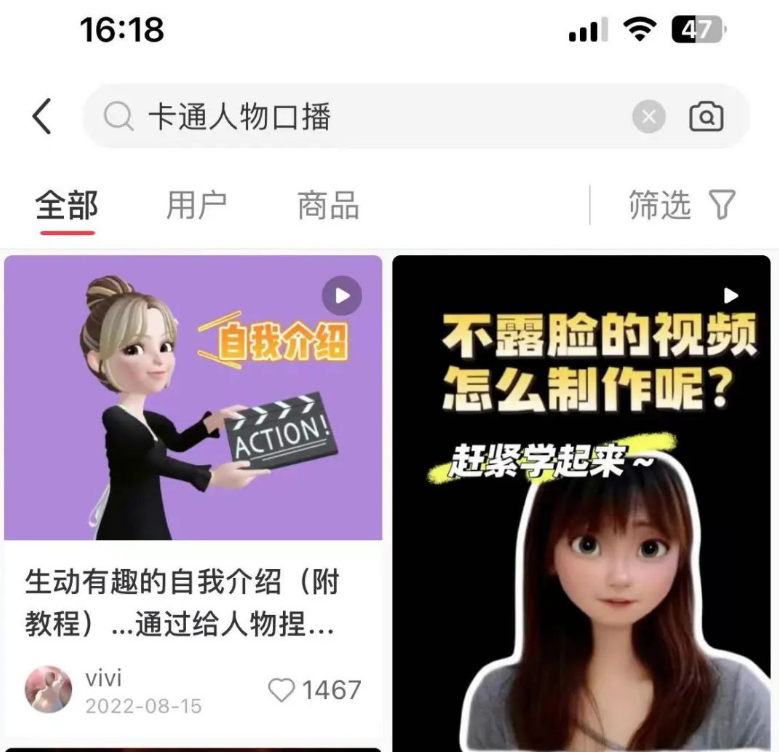Screen dimensions: 779x755
Task: Open the 筛选 filter options
Action: 682,206
